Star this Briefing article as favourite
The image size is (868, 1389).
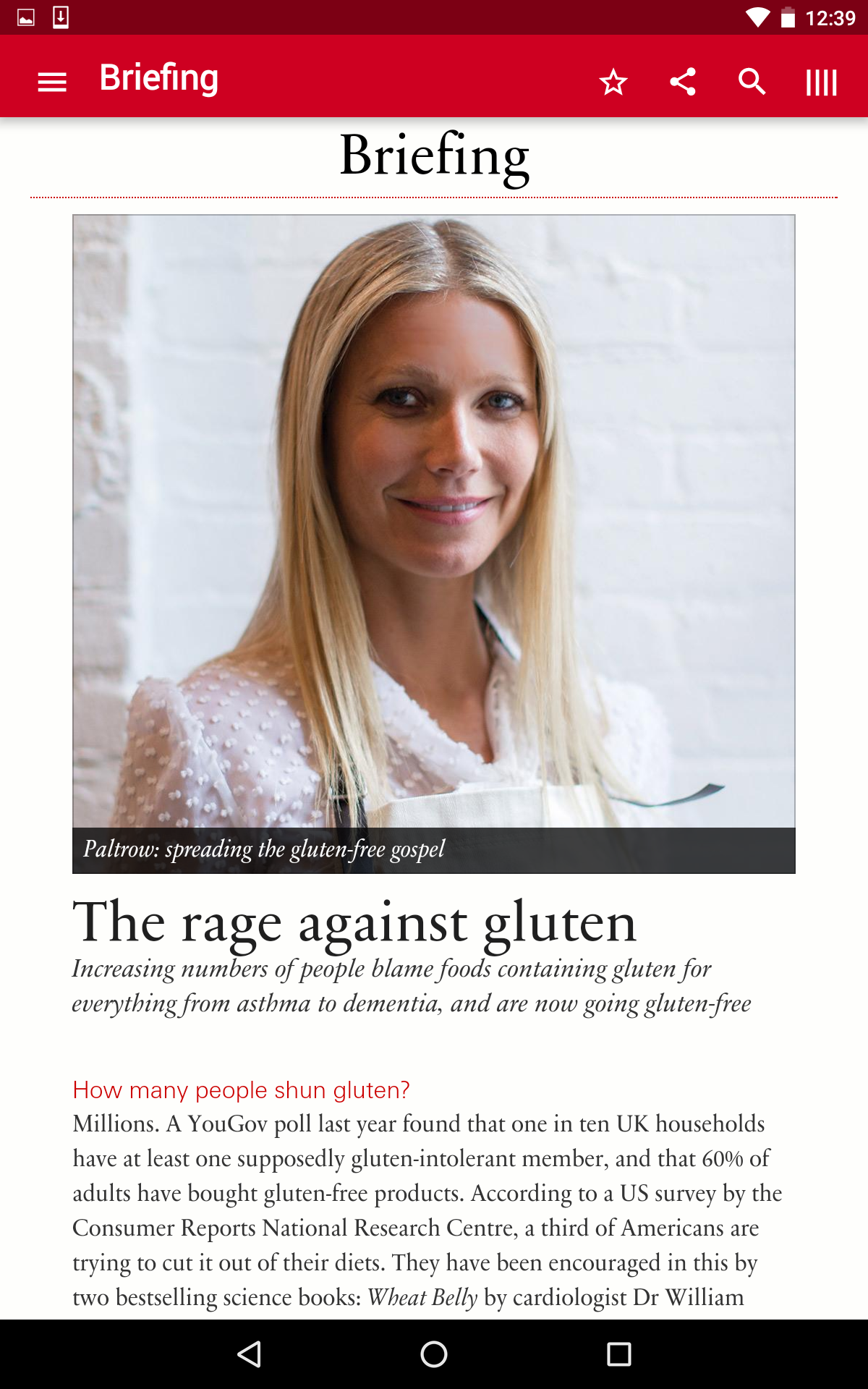click(613, 82)
